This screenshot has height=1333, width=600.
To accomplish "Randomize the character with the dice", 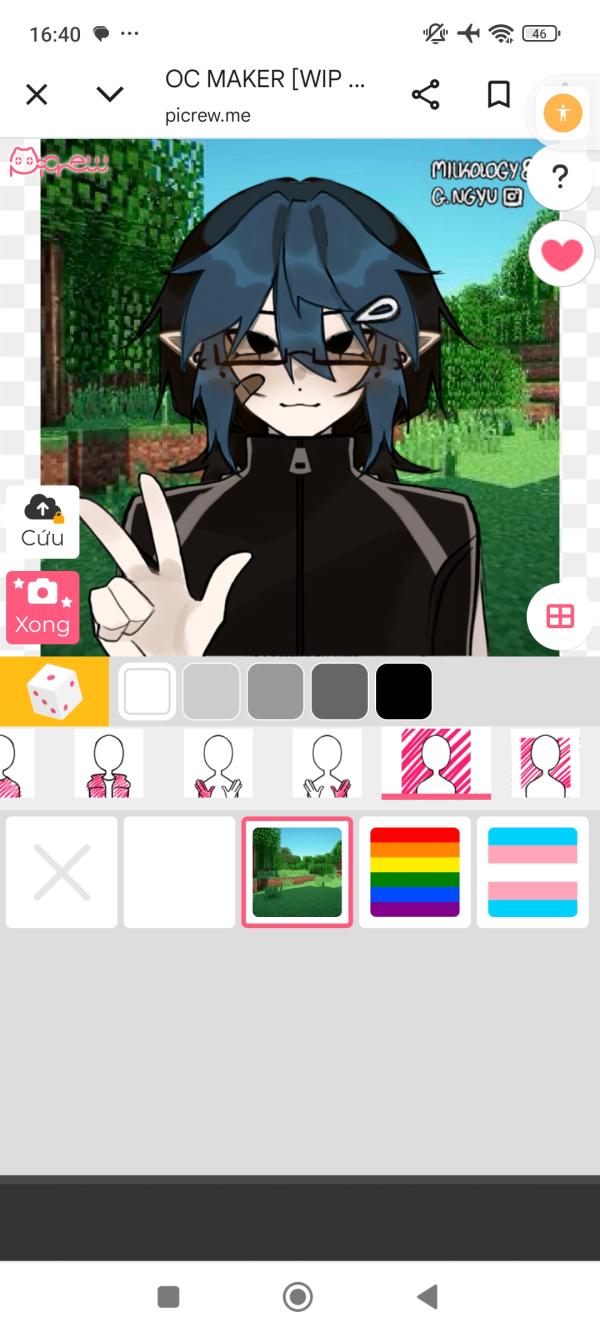I will 54,692.
